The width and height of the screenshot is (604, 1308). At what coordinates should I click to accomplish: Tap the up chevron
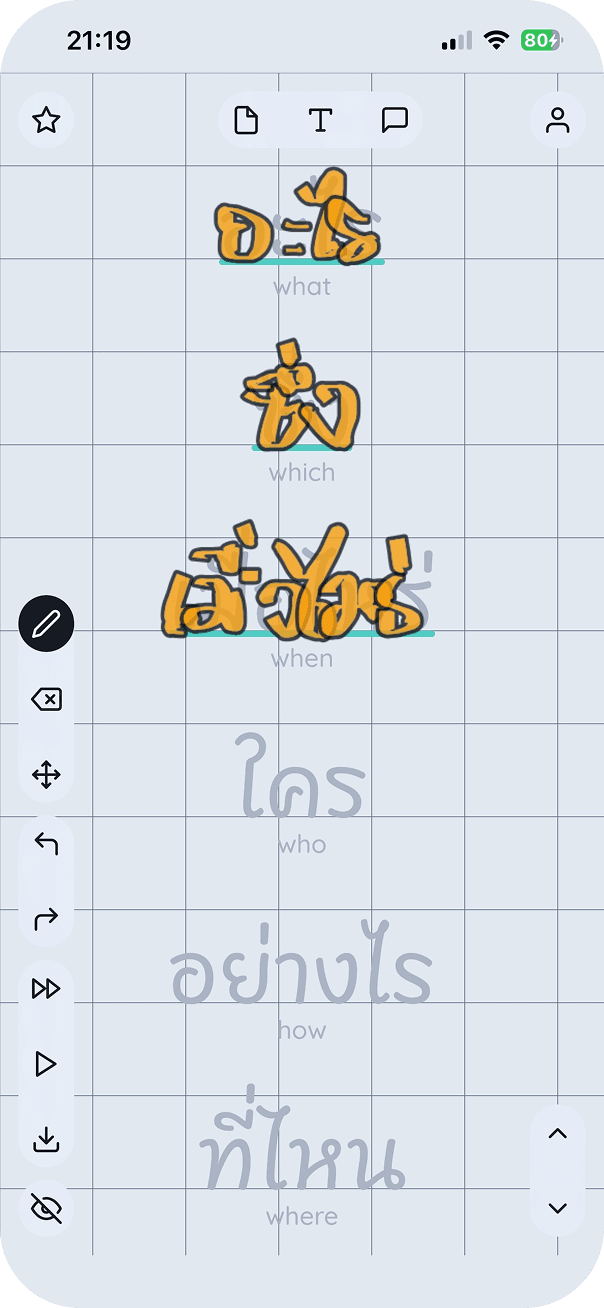coord(558,1133)
